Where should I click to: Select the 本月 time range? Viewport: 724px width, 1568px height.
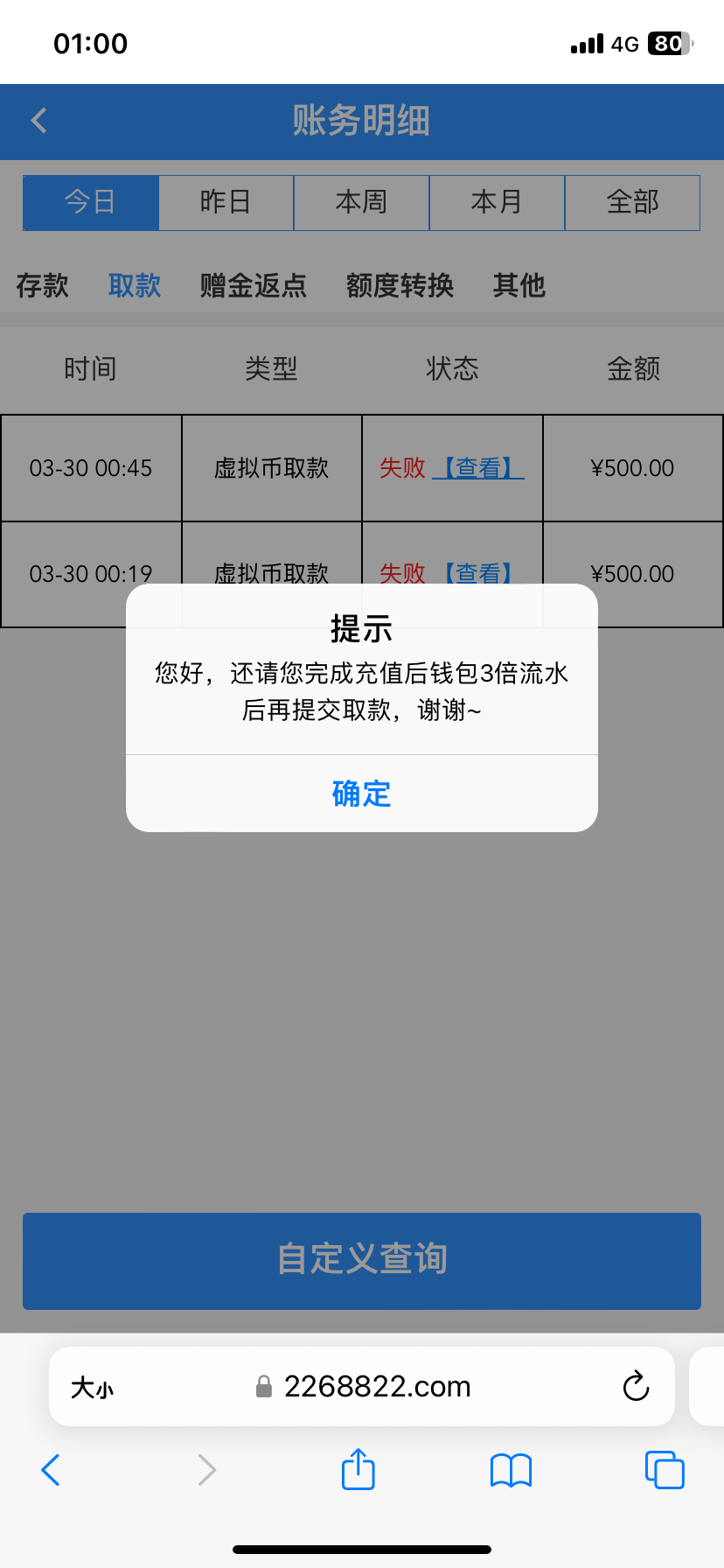tap(497, 202)
